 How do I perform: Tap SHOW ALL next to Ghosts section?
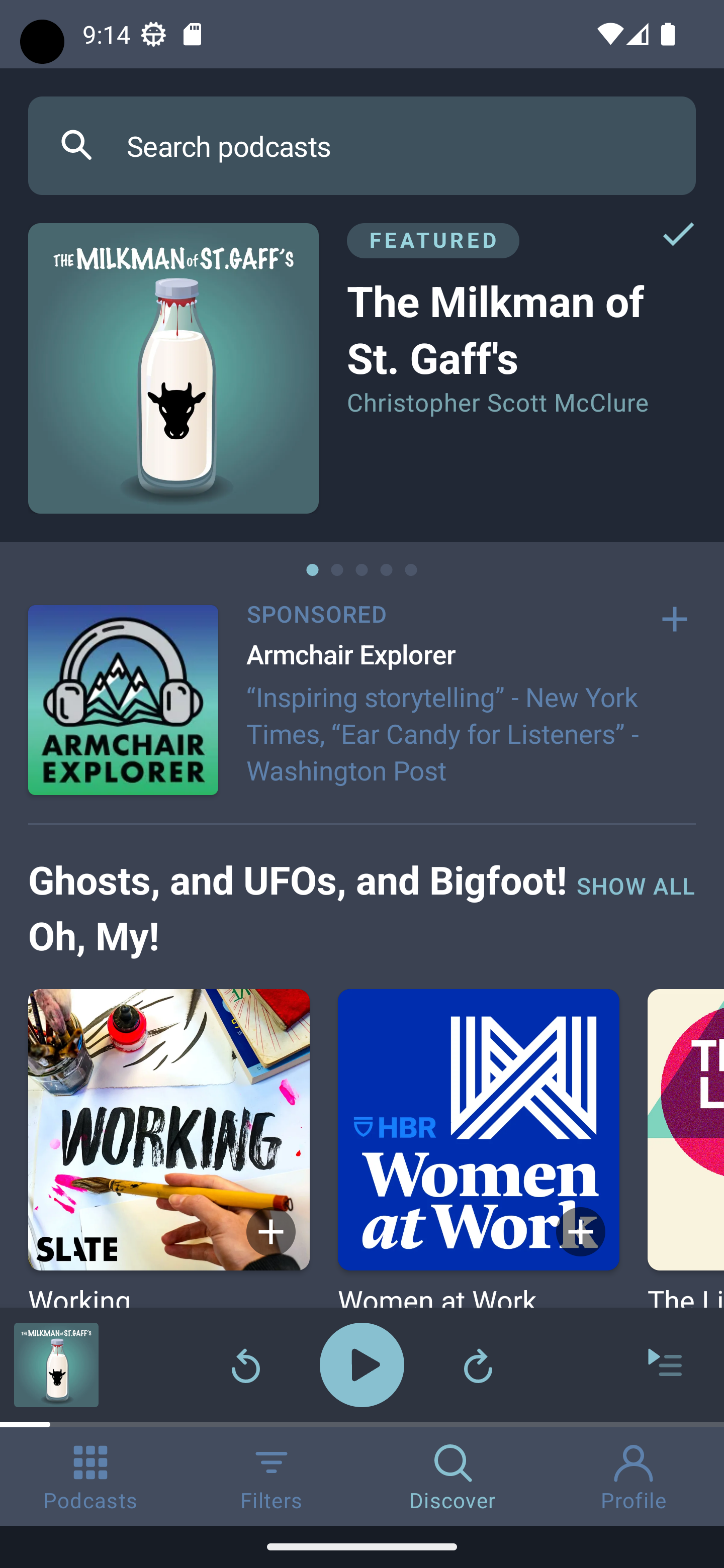tap(636, 886)
